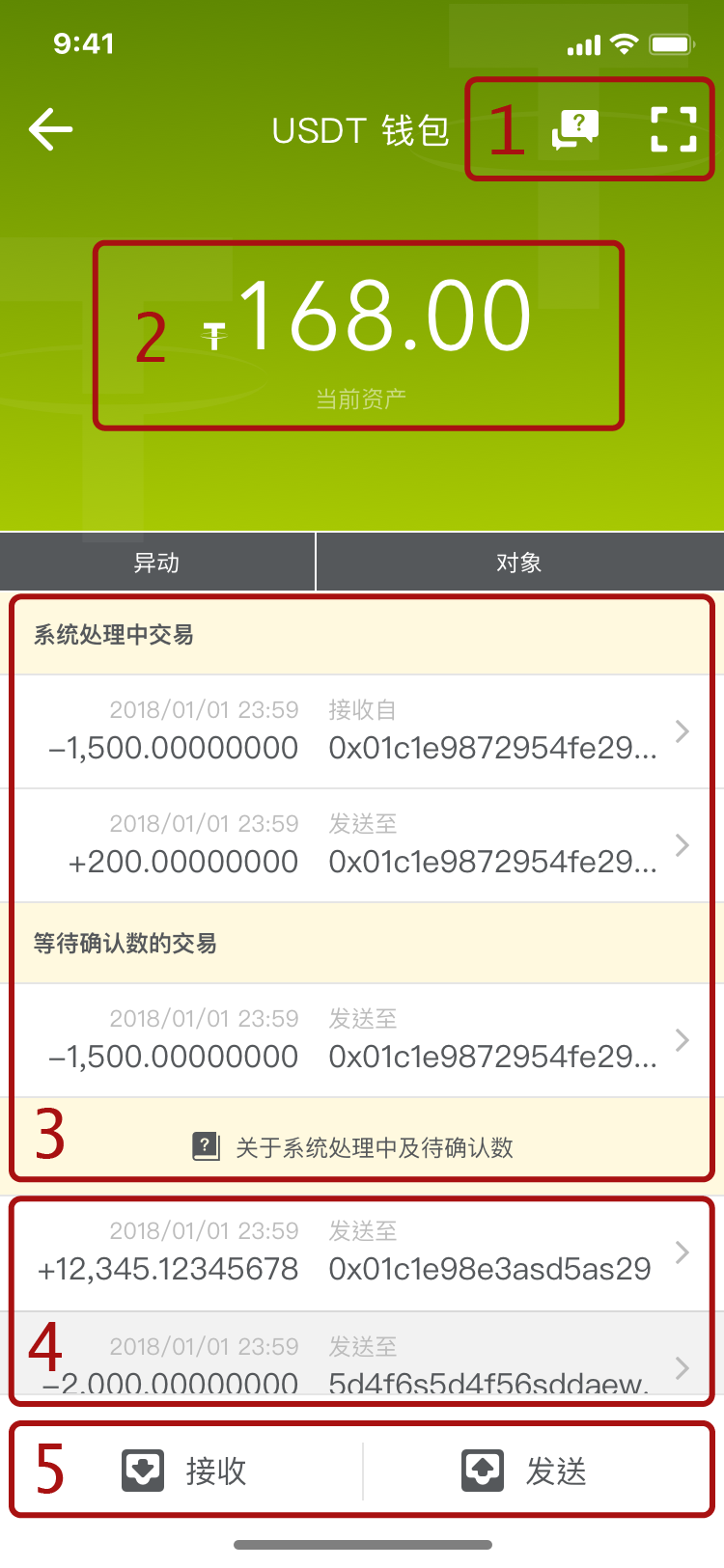Tap the home indicator bar at screen bottom
The width and height of the screenshot is (724, 1568).
click(x=362, y=1544)
